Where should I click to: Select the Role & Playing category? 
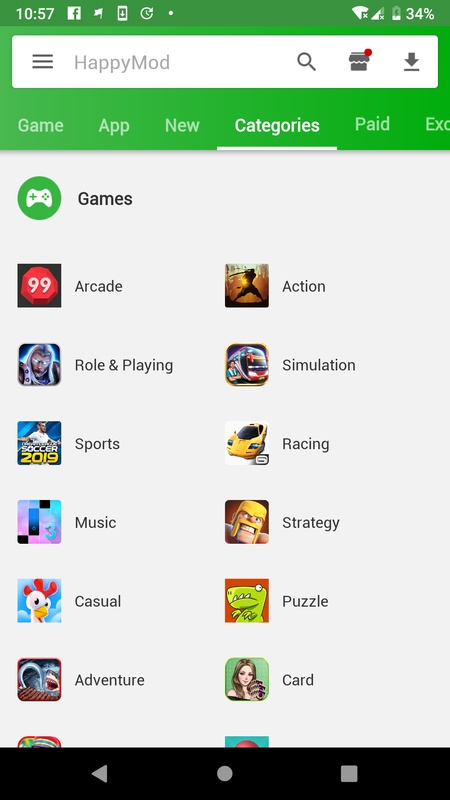pyautogui.click(x=95, y=365)
